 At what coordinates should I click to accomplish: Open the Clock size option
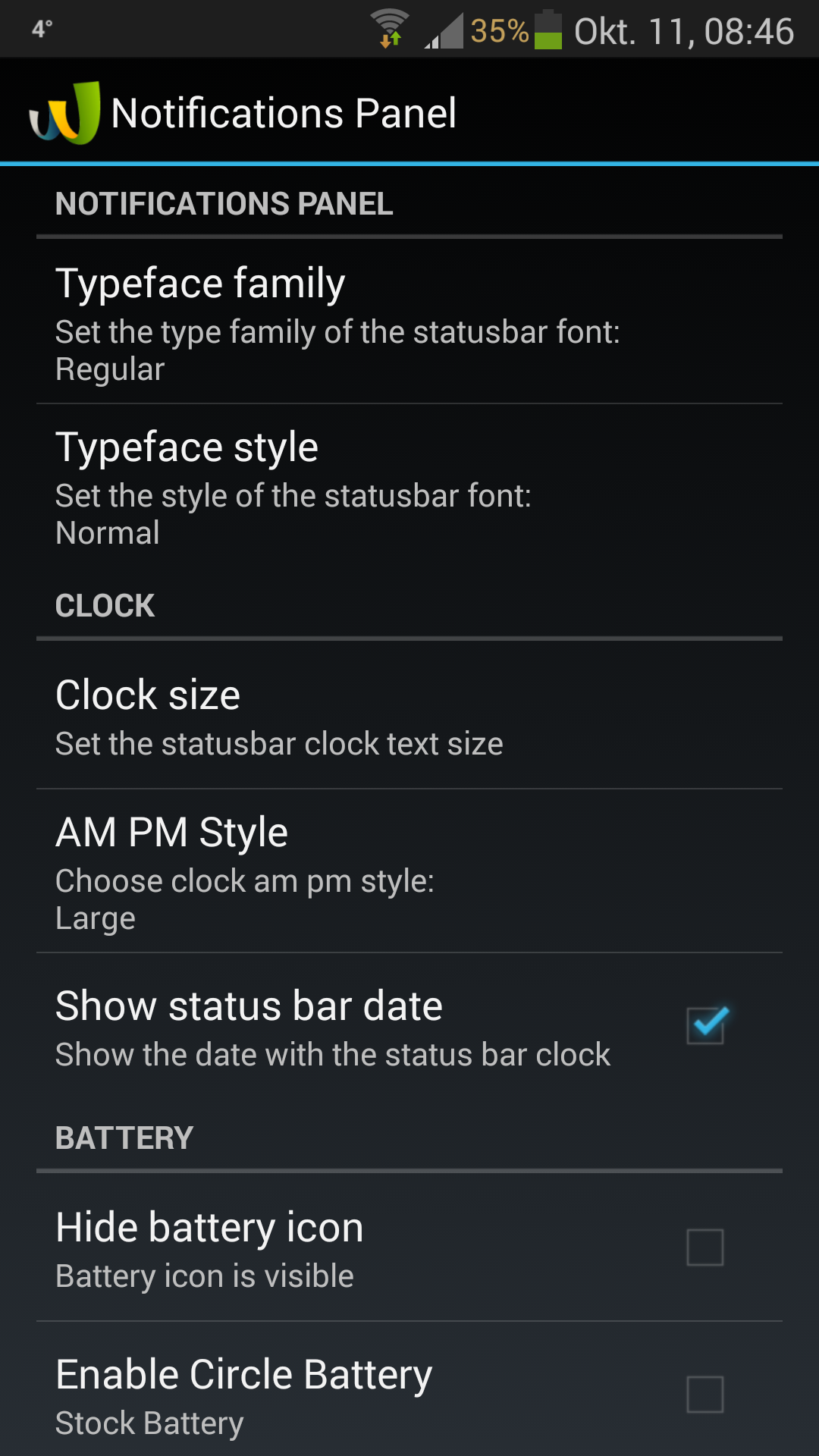click(x=409, y=716)
